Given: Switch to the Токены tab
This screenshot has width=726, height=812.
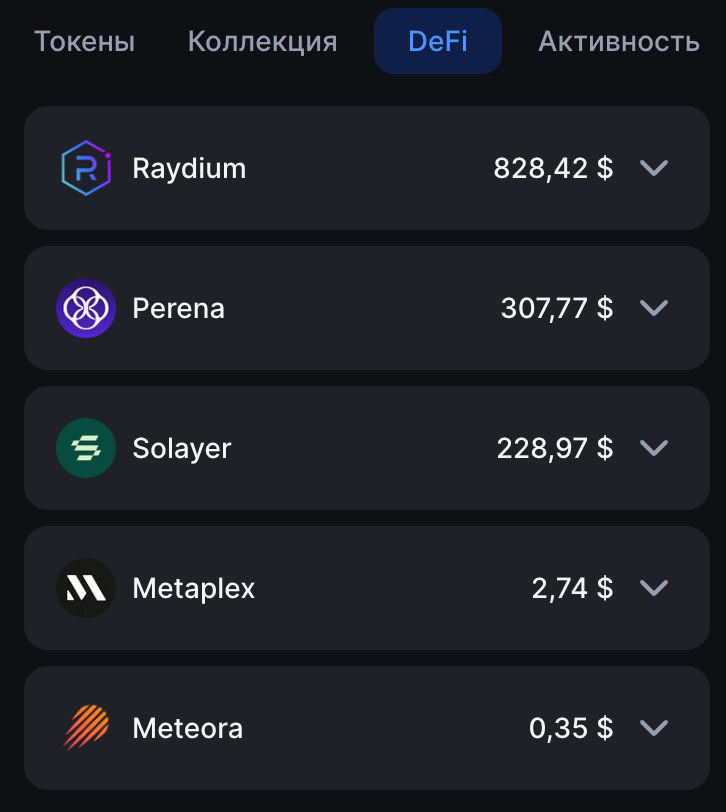Looking at the screenshot, I should pyautogui.click(x=84, y=42).
